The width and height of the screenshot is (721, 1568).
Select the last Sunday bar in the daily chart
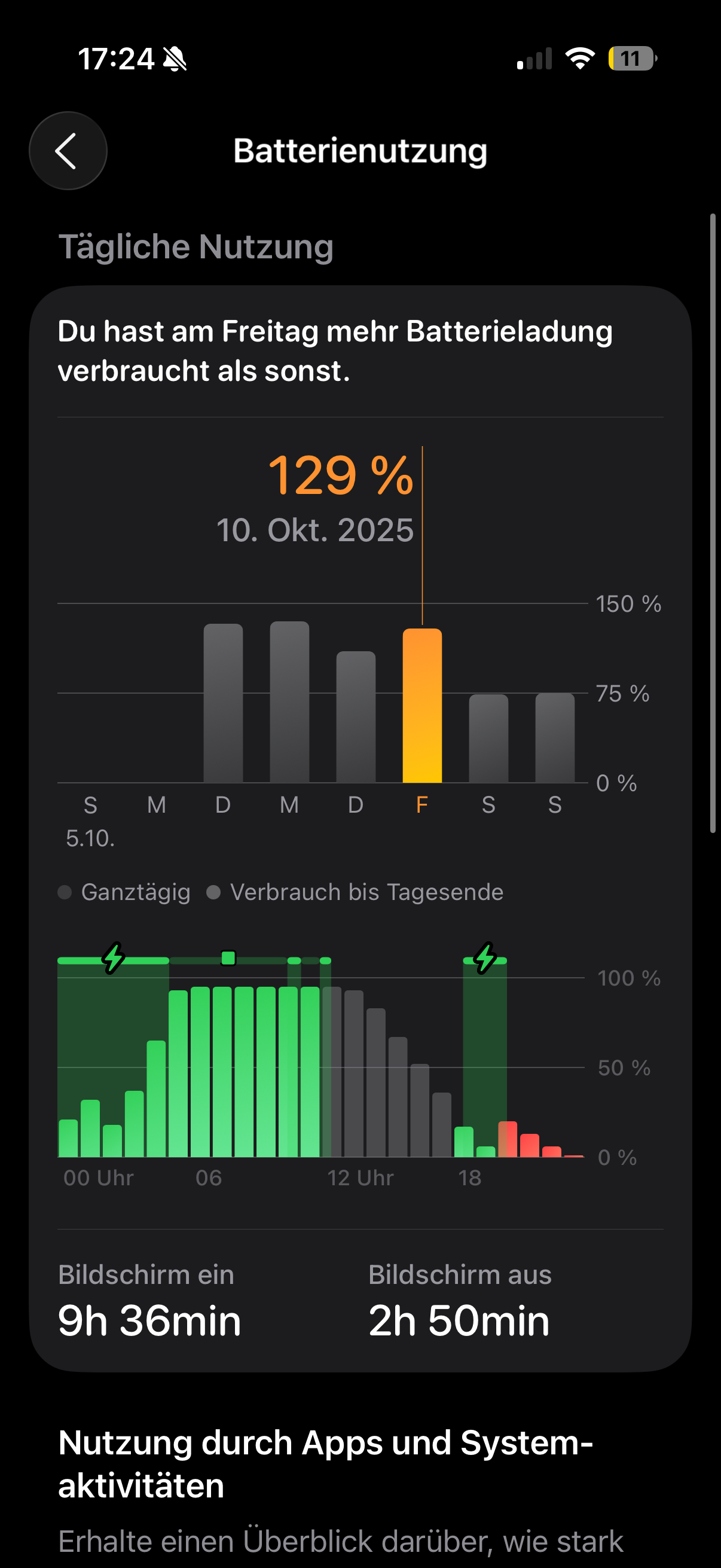click(554, 738)
